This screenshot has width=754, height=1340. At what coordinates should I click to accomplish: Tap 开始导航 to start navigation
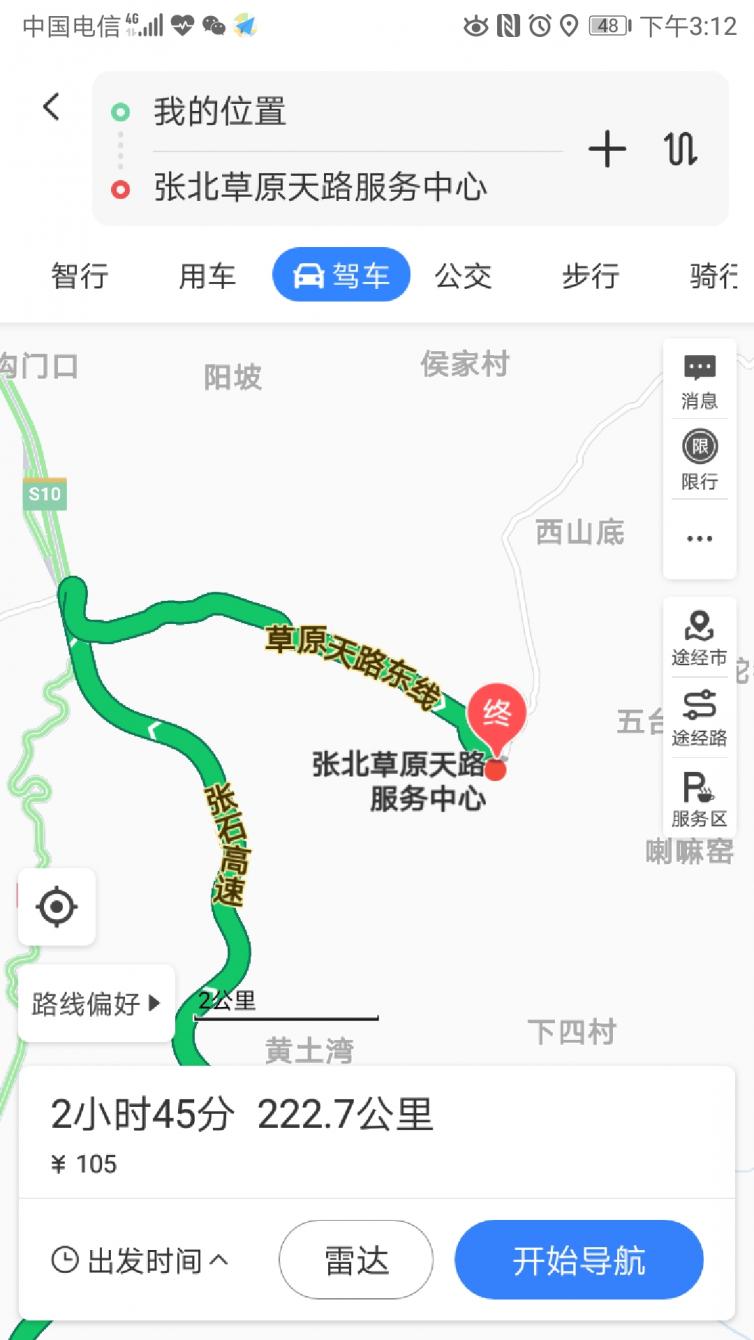[579, 1260]
